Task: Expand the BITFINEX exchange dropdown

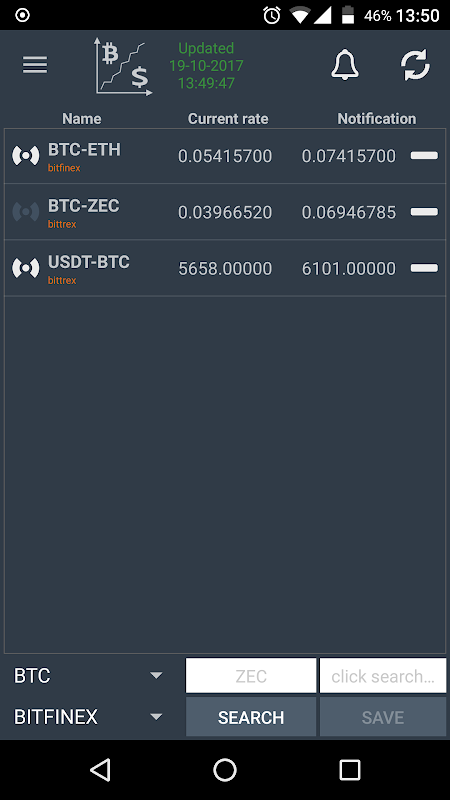Action: tap(88, 717)
